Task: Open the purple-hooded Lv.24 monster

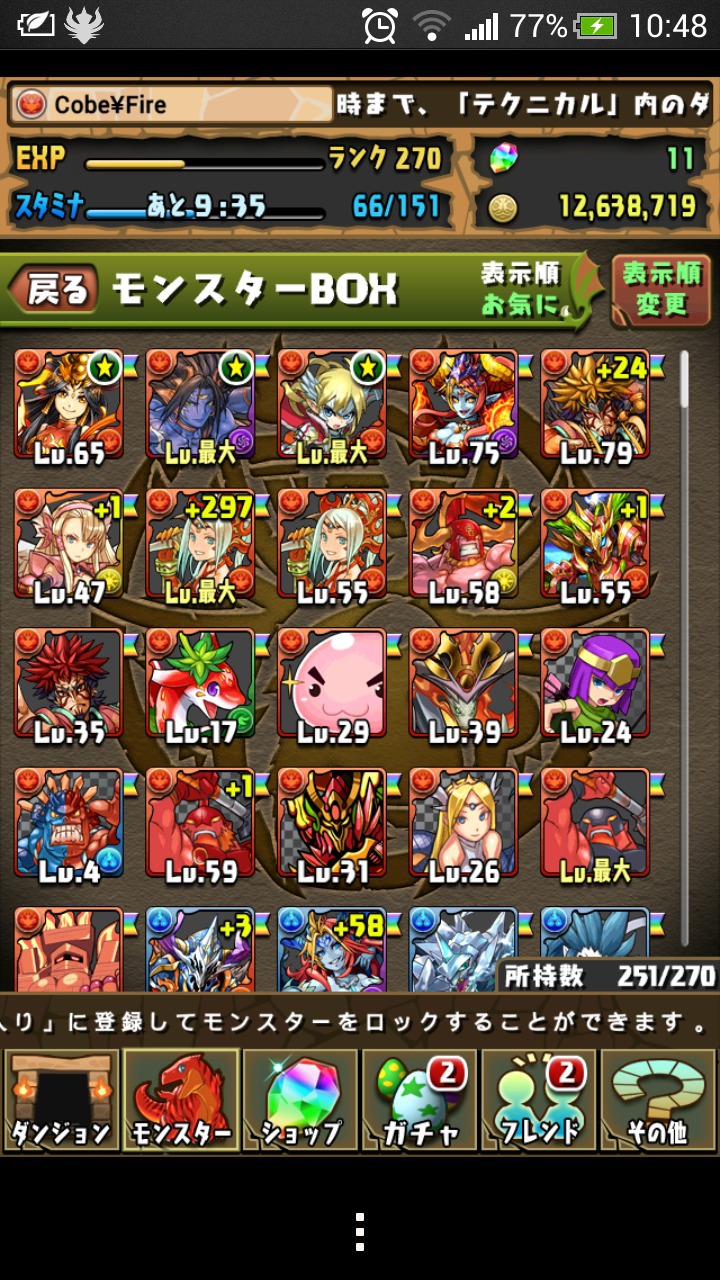Action: pyautogui.click(x=596, y=686)
